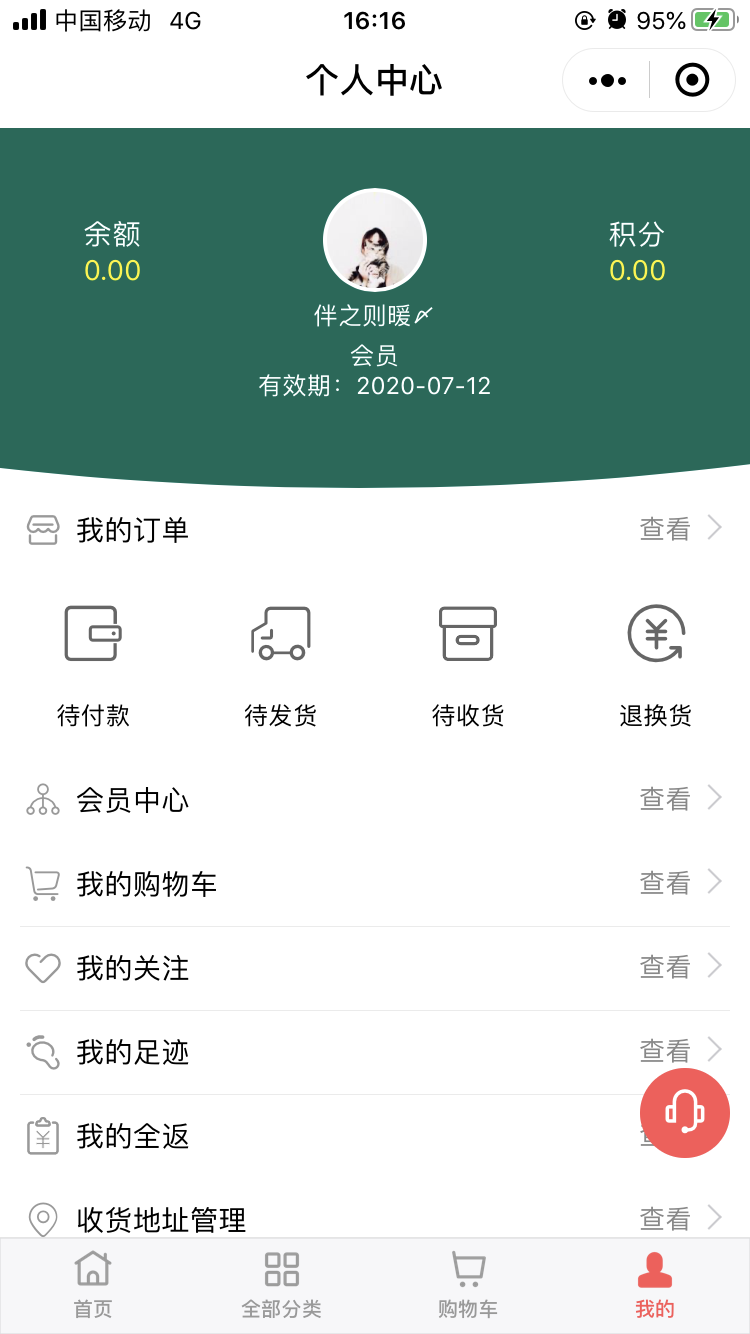The image size is (750, 1334).
Task: Open the 待付款 pending payment icon
Action: (92, 633)
